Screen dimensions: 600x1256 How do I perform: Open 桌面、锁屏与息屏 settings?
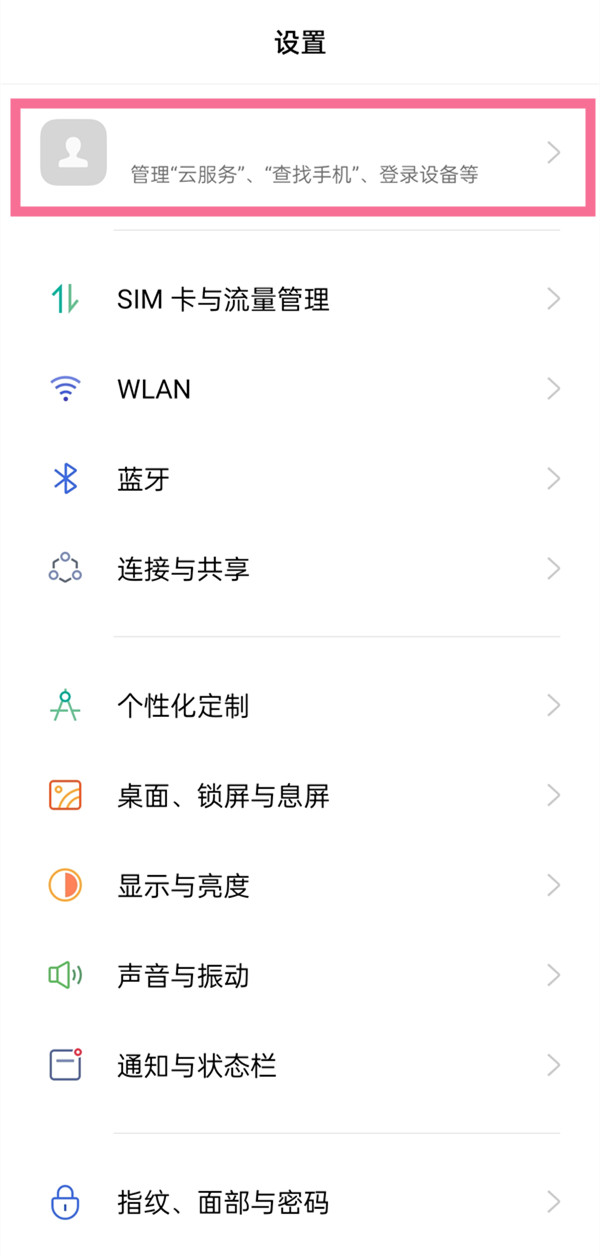300,796
